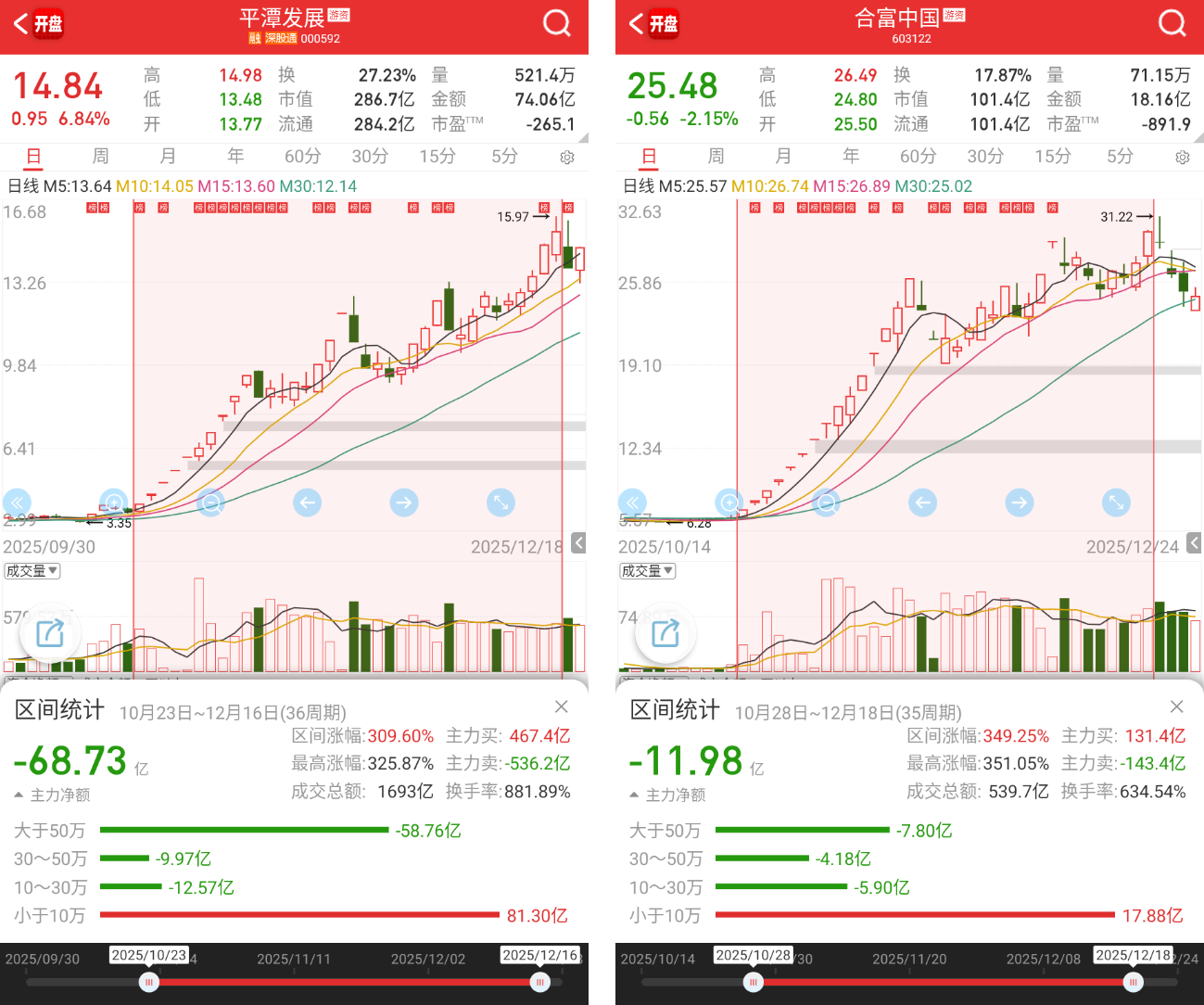Open 成交量 indicator dropdown on 合富中国 chart
This screenshot has width=1204, height=1005.
click(648, 571)
